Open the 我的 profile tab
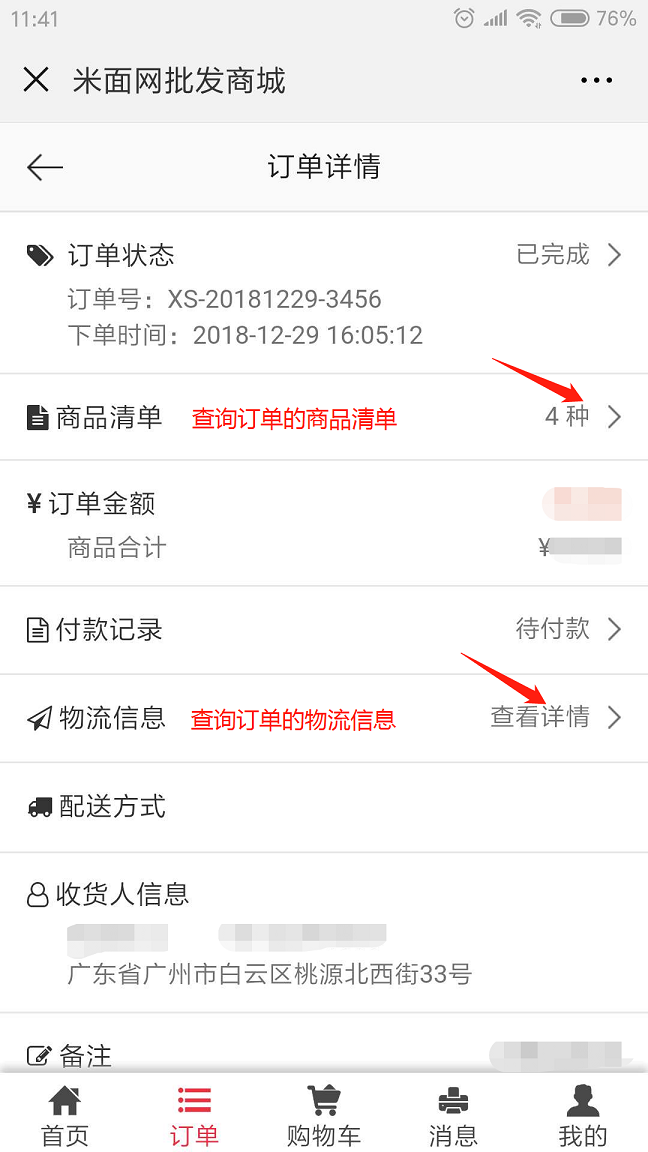 tap(583, 1116)
